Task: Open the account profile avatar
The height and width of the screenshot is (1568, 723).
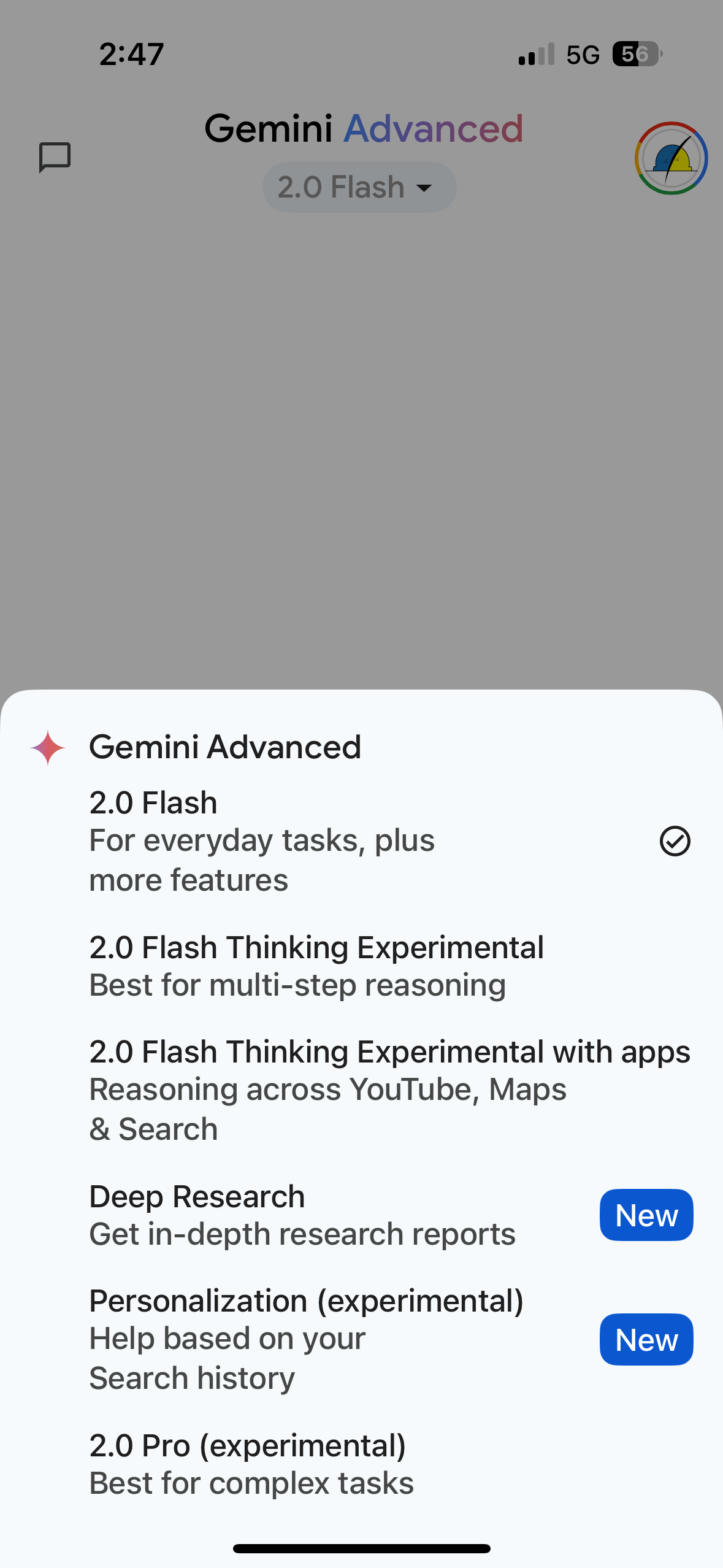Action: (x=671, y=158)
